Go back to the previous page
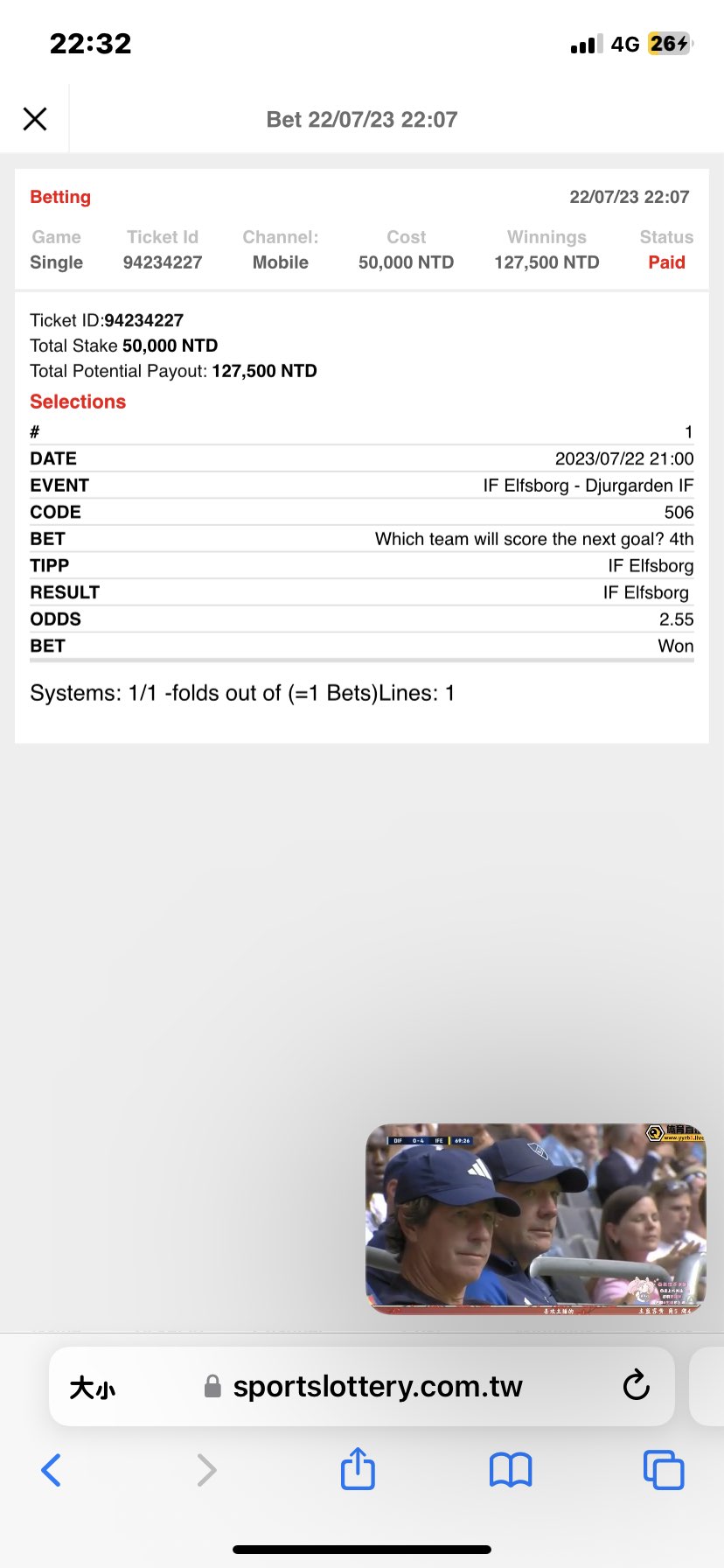The height and width of the screenshot is (1568, 724). pyautogui.click(x=52, y=1470)
